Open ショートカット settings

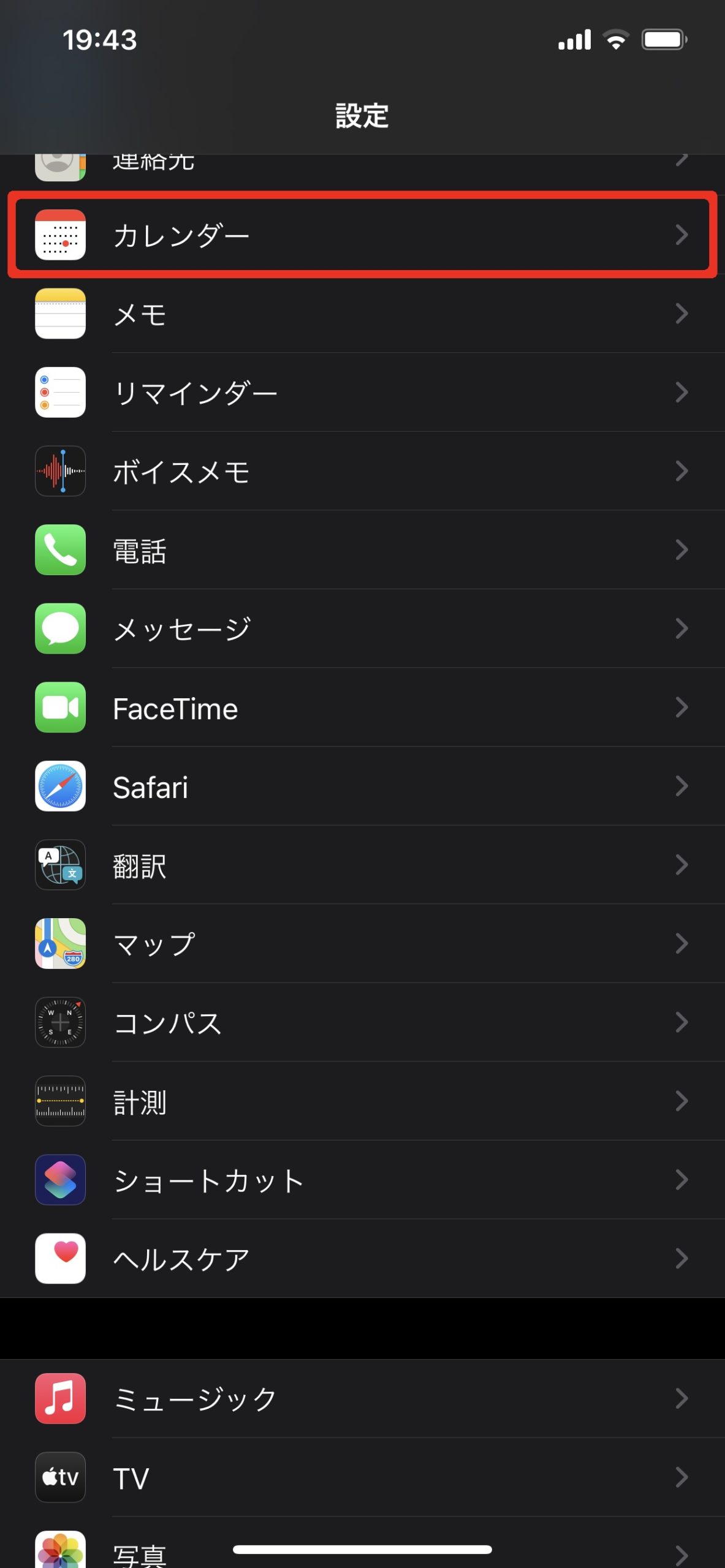click(362, 1180)
